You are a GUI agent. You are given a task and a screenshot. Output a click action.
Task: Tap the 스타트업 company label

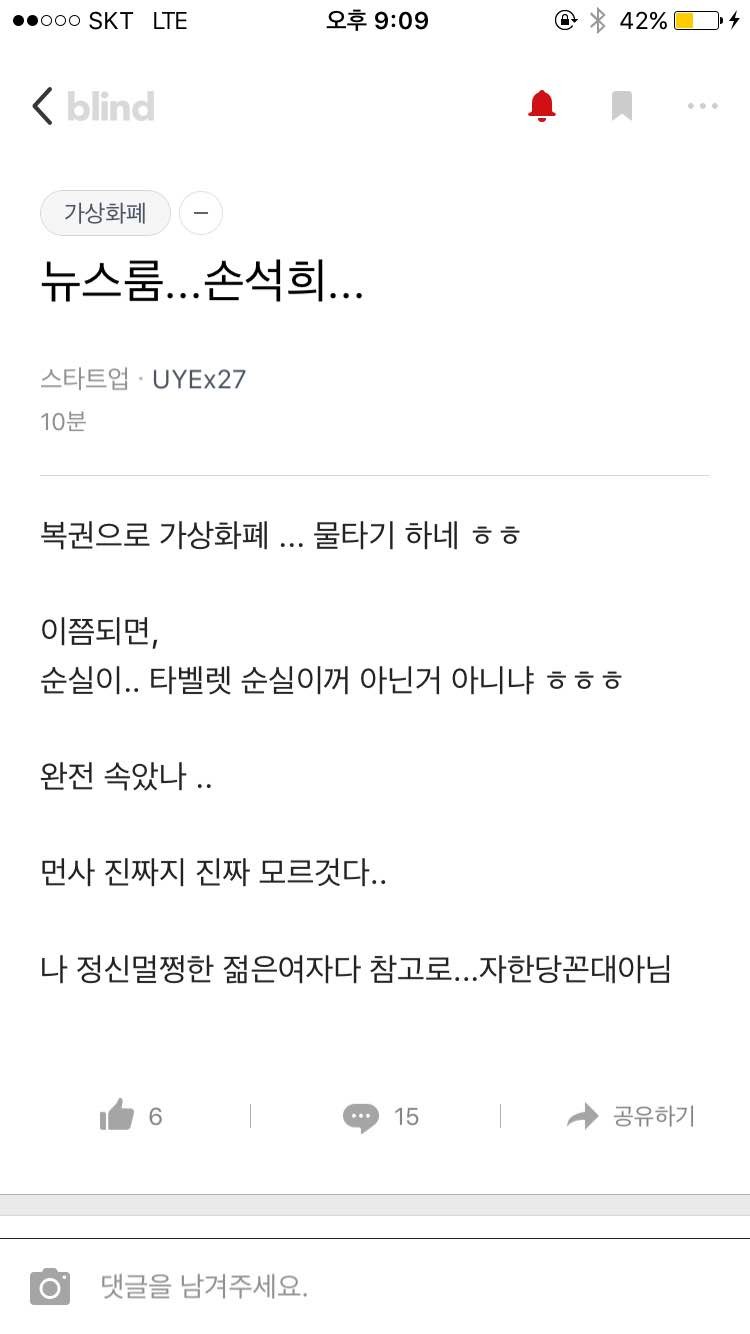[86, 380]
